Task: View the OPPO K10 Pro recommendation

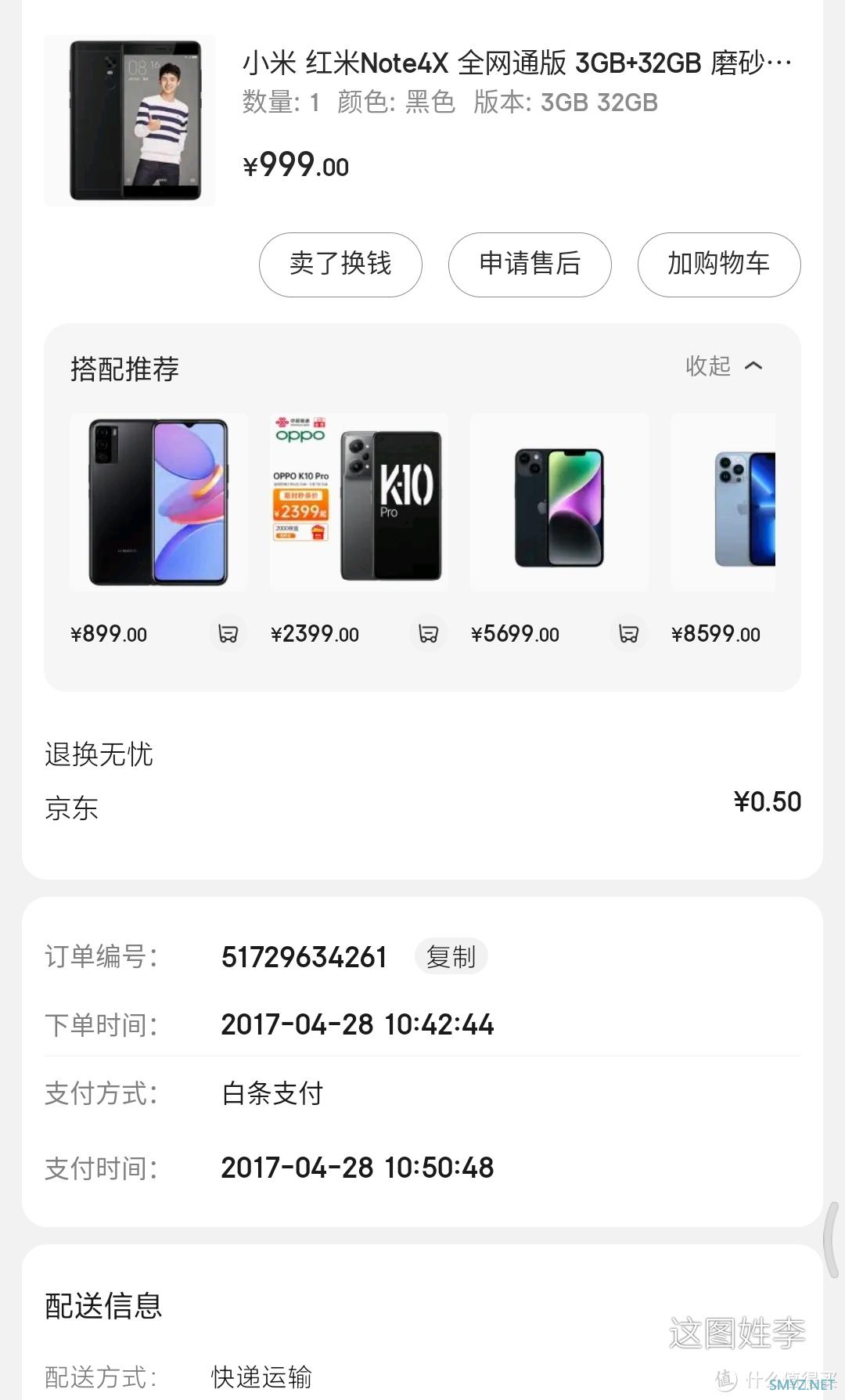Action: (x=359, y=502)
